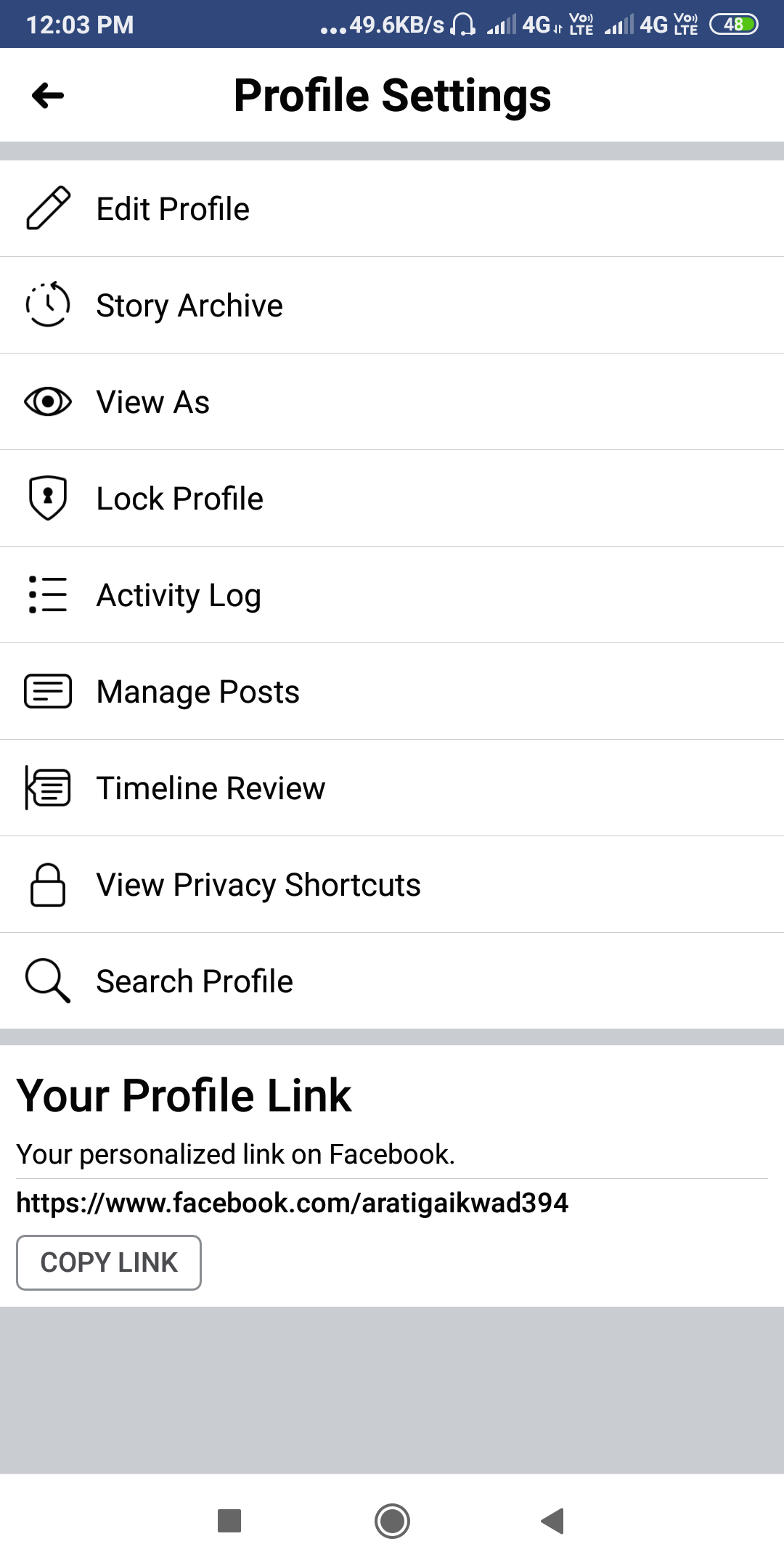Select the View As option
The width and height of the screenshot is (784, 1568).
coord(392,401)
